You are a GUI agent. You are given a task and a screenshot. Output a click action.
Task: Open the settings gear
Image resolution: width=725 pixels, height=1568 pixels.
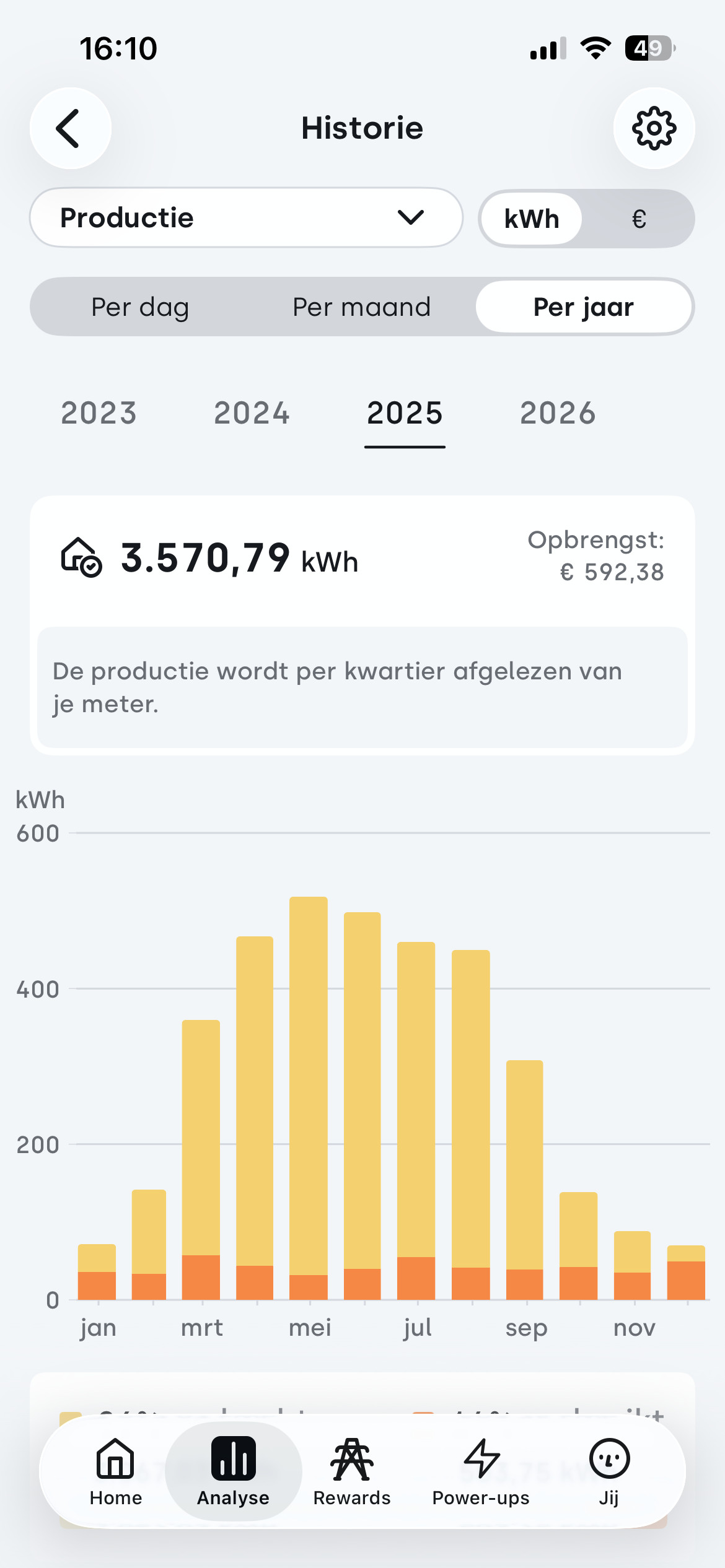click(654, 128)
